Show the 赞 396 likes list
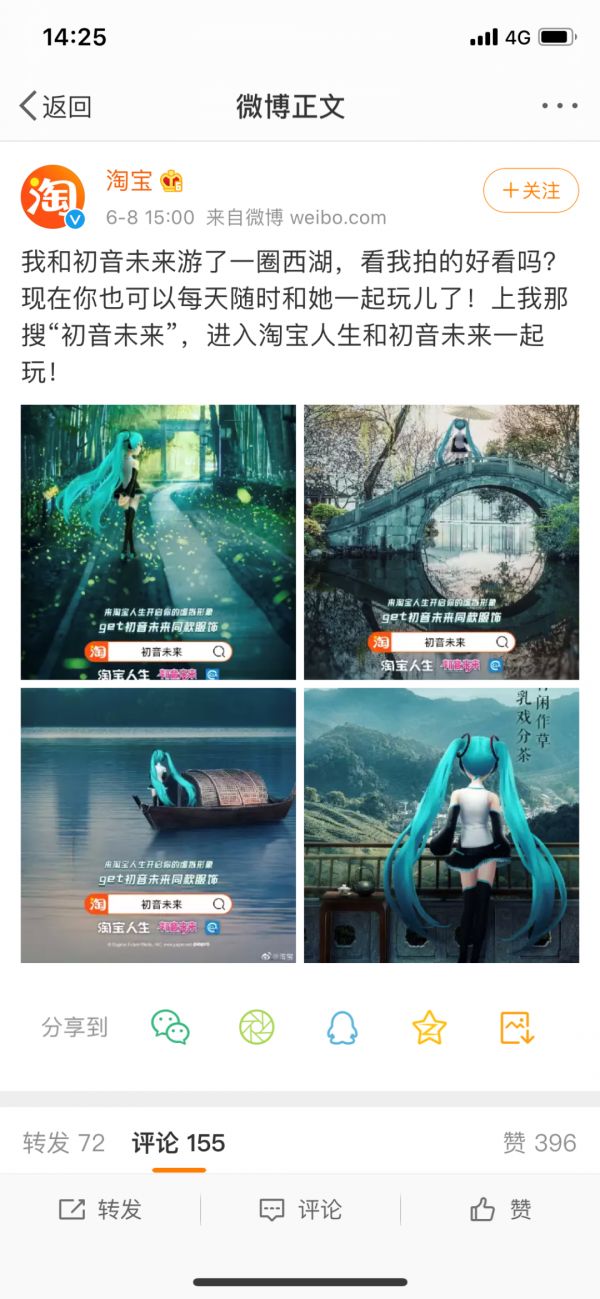This screenshot has width=600, height=1299. (x=539, y=1143)
